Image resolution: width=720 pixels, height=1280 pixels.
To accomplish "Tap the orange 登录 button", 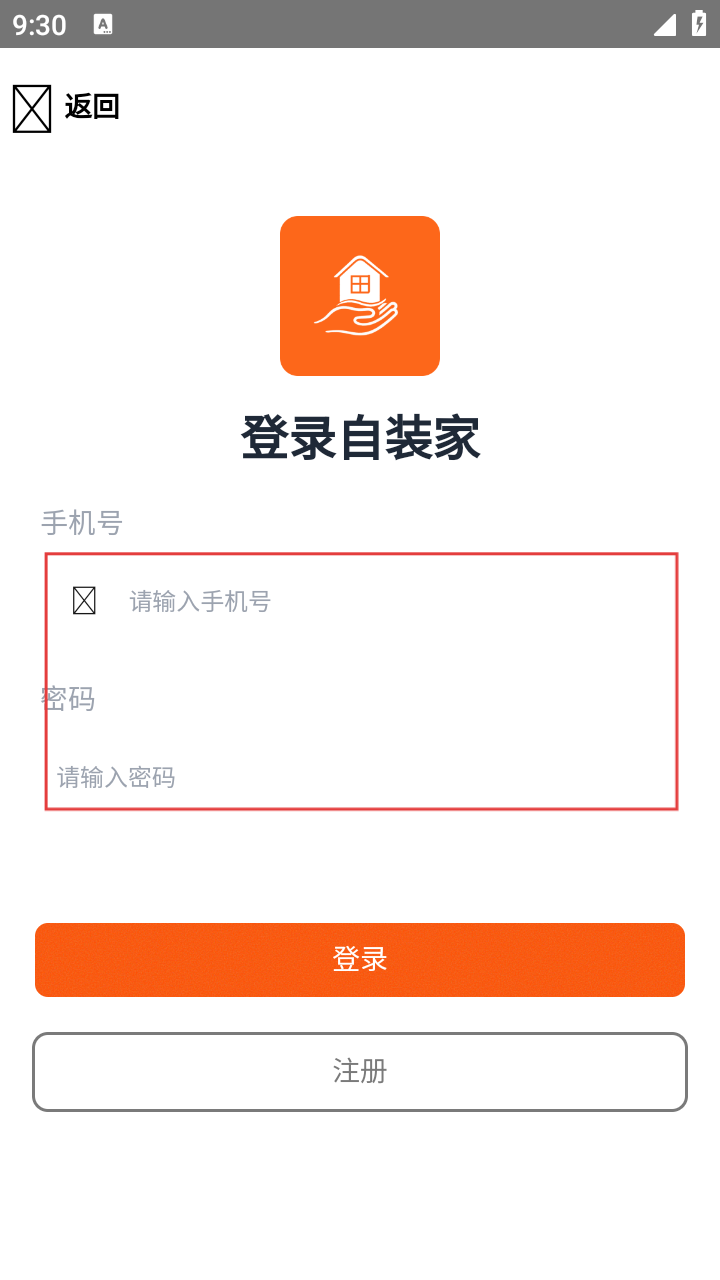I will 360,960.
